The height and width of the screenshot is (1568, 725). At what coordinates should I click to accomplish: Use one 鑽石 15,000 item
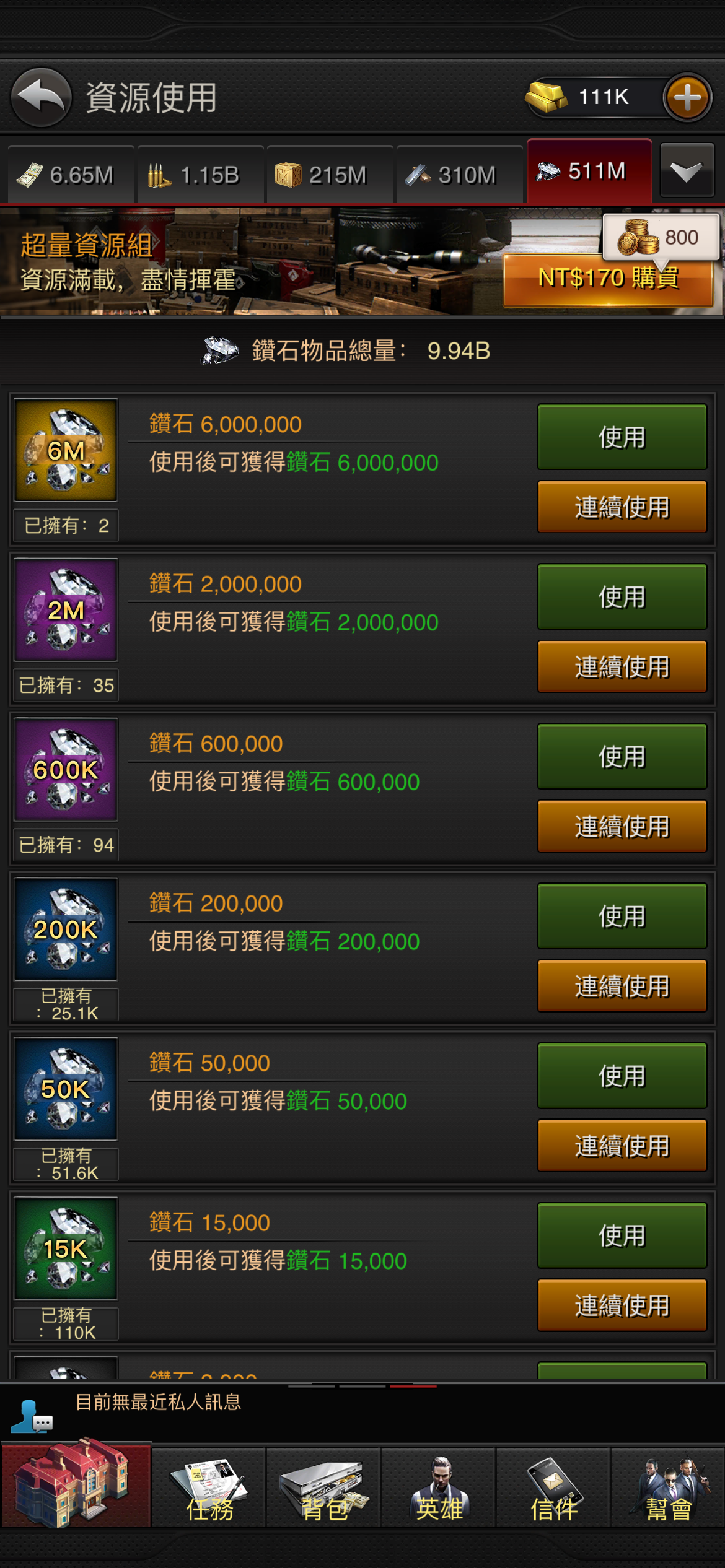point(622,1236)
